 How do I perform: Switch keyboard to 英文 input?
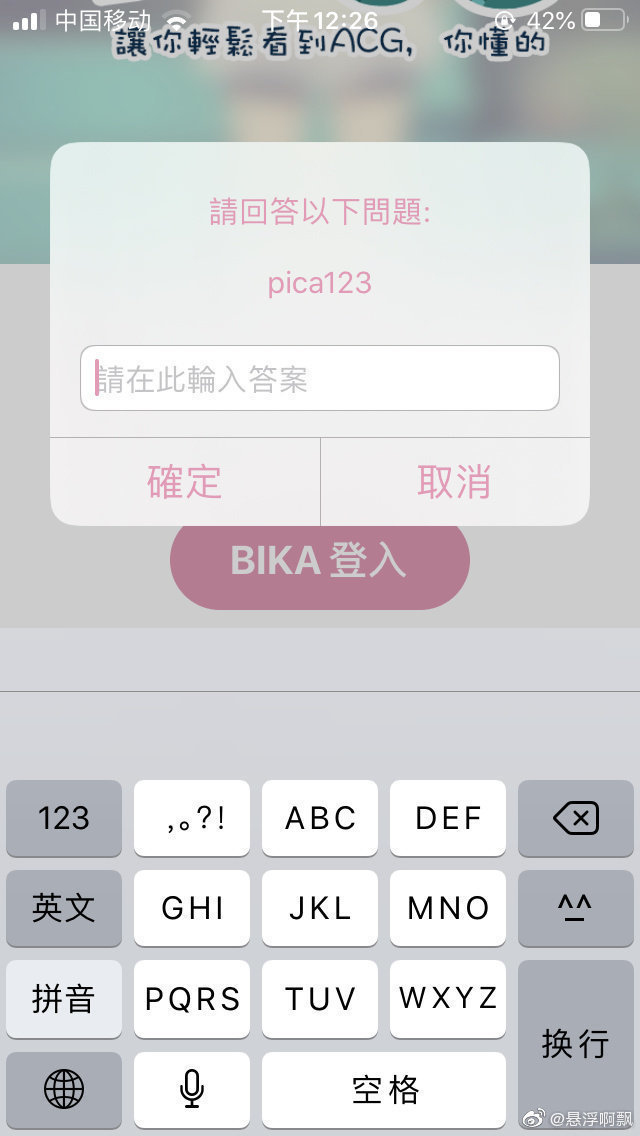click(64, 908)
